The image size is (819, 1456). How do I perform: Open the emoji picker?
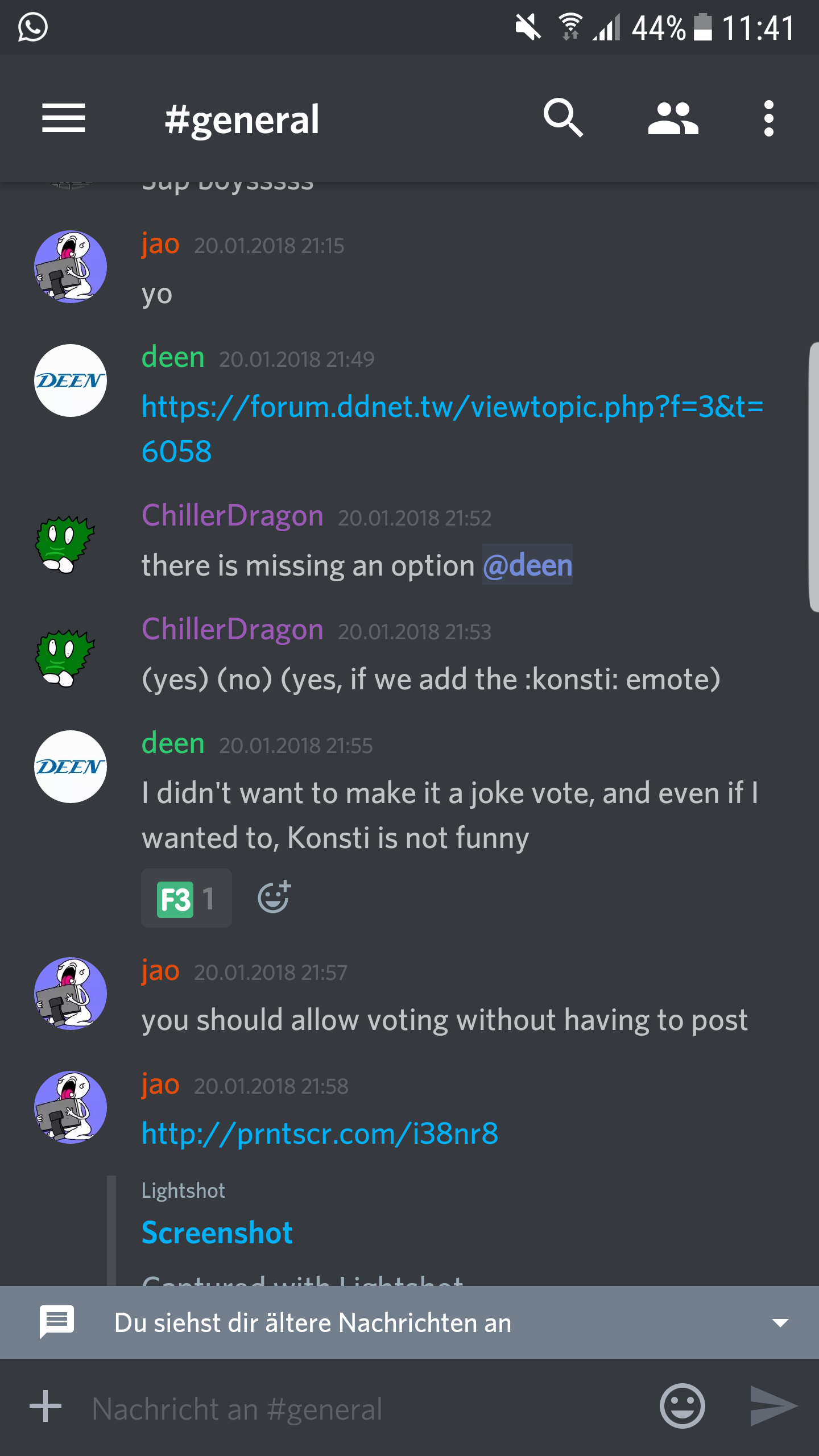pos(682,1406)
